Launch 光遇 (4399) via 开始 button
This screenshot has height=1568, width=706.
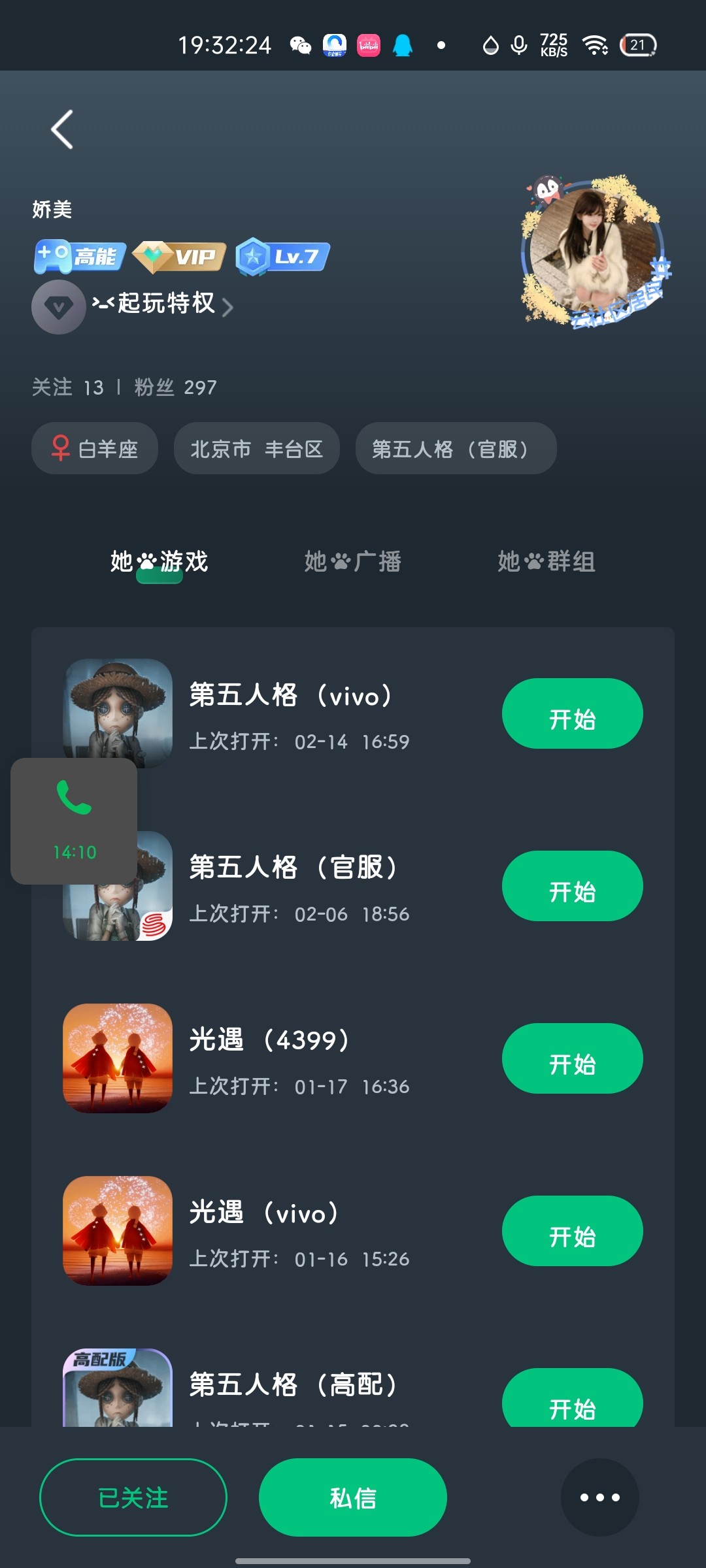(572, 1058)
